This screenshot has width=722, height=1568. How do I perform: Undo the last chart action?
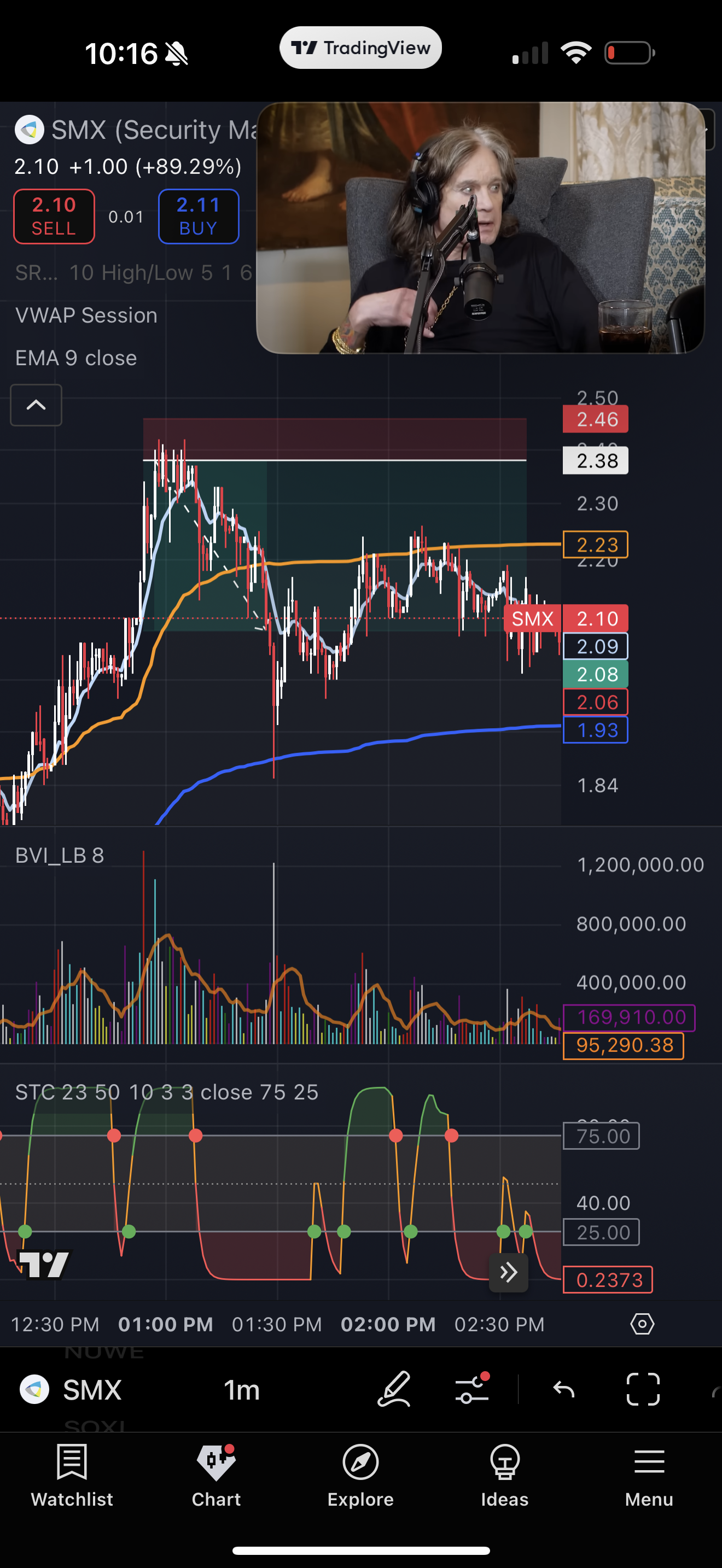click(564, 1390)
